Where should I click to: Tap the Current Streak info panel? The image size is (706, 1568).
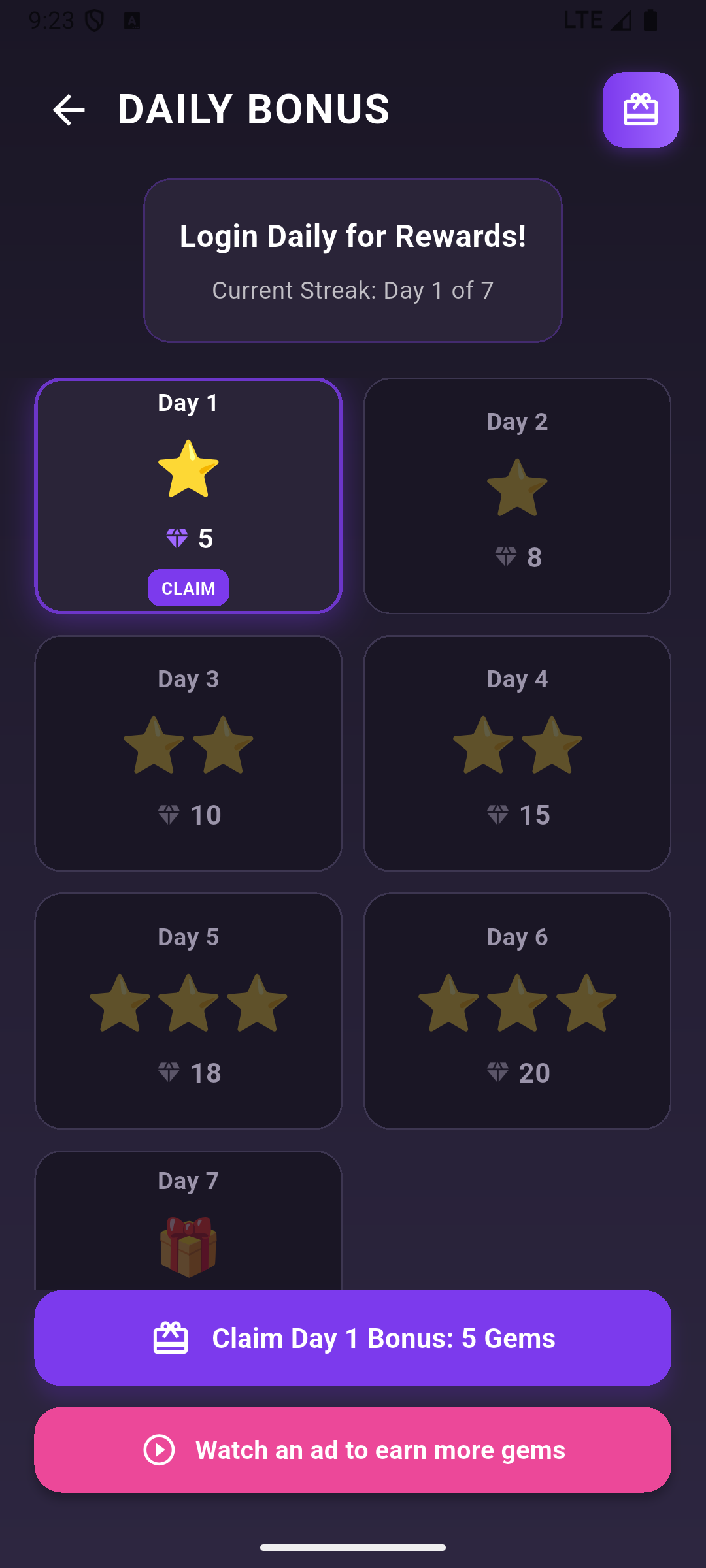coord(353,261)
